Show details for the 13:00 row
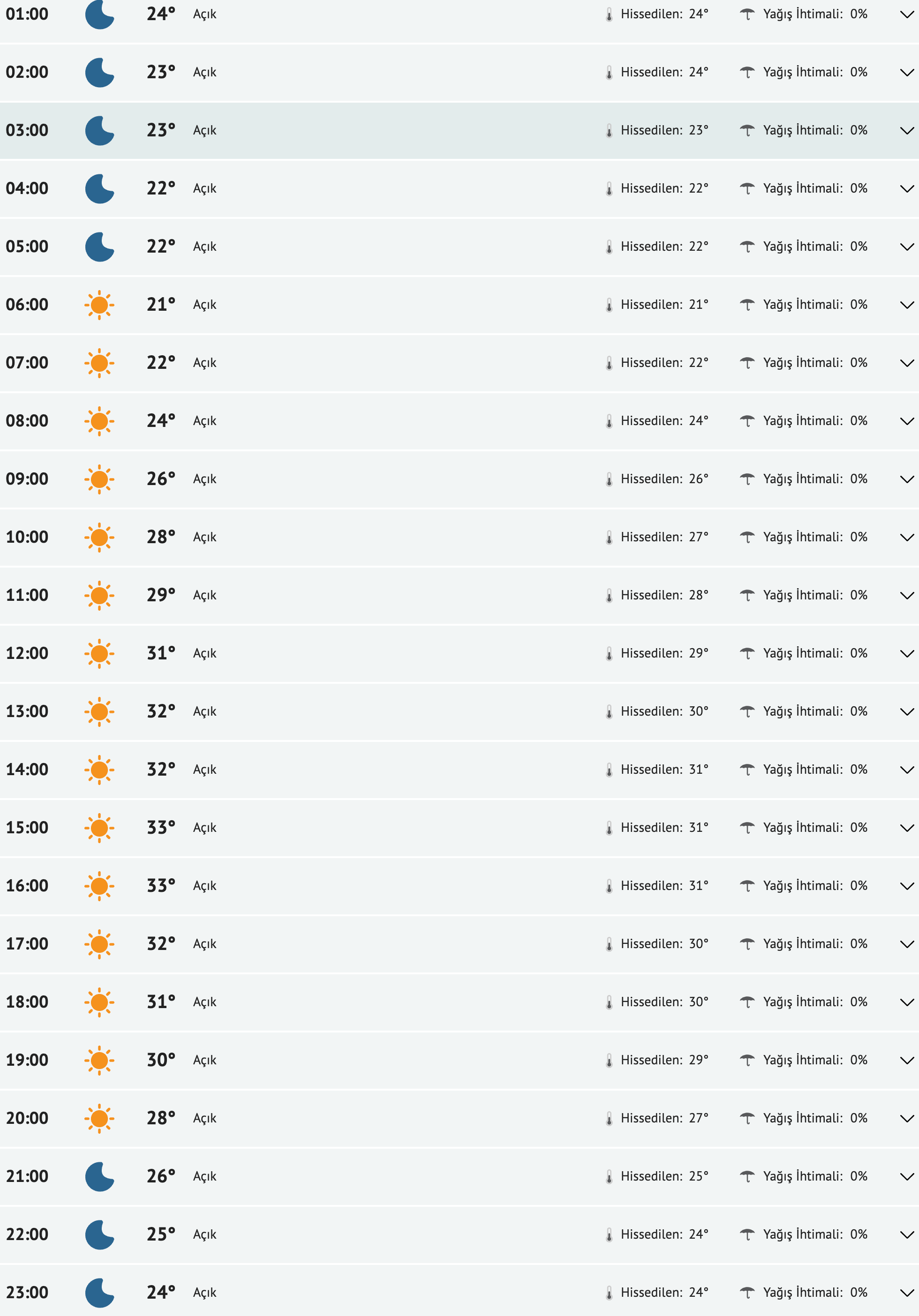The width and height of the screenshot is (919, 1316). 906,712
